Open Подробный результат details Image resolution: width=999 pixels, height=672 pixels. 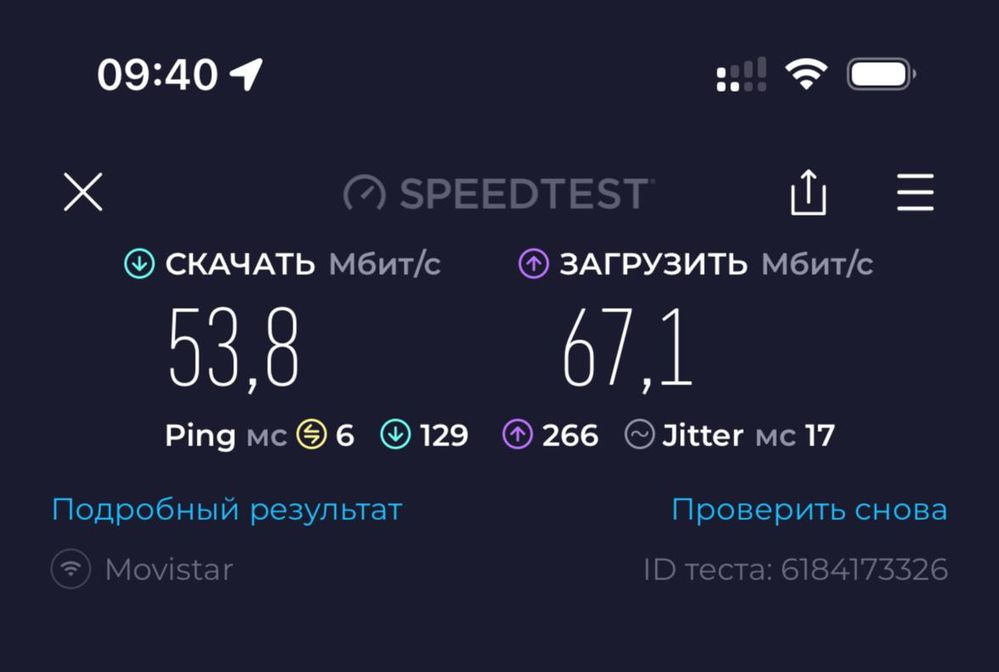point(227,510)
